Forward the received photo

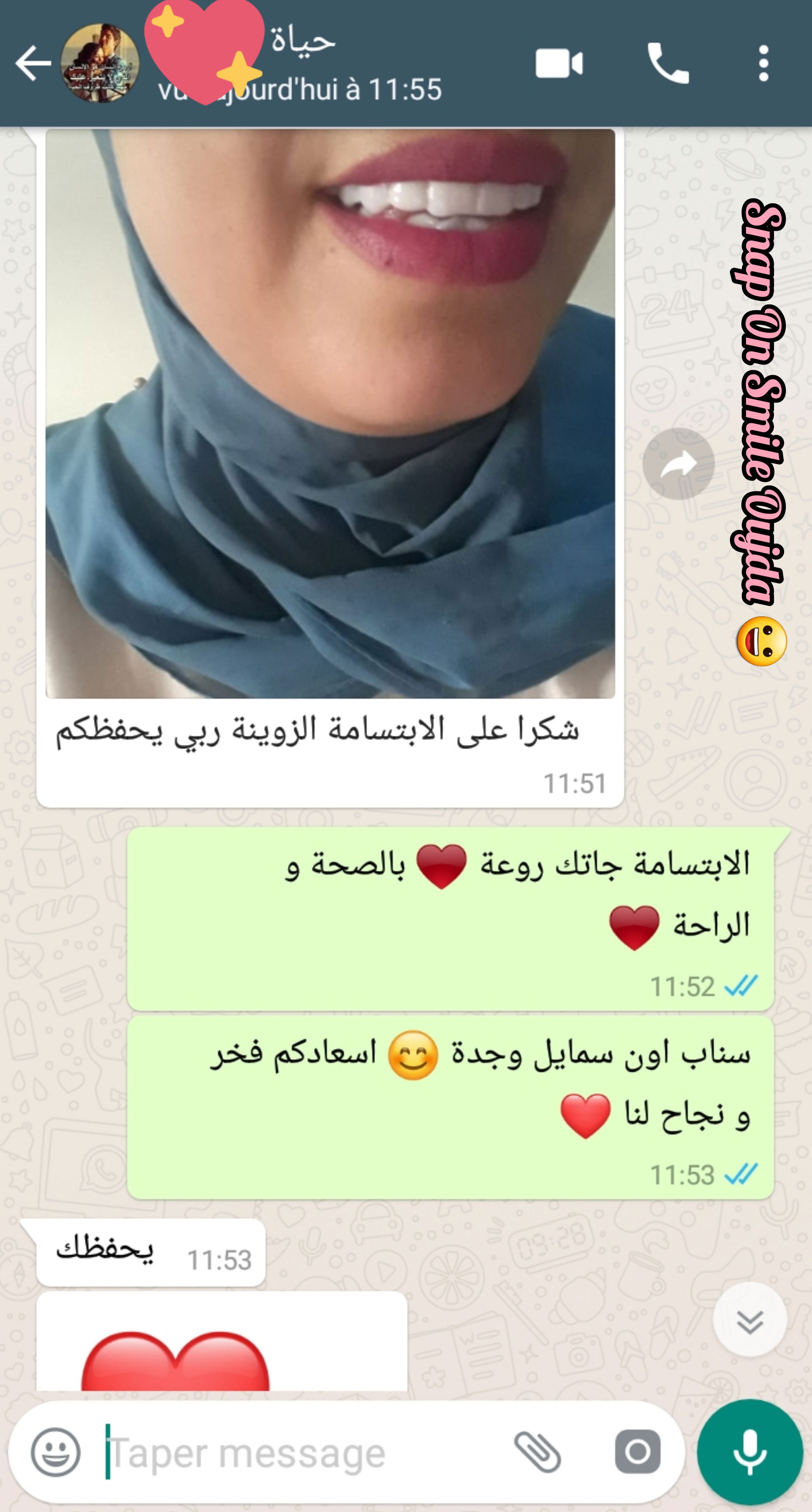point(678,464)
